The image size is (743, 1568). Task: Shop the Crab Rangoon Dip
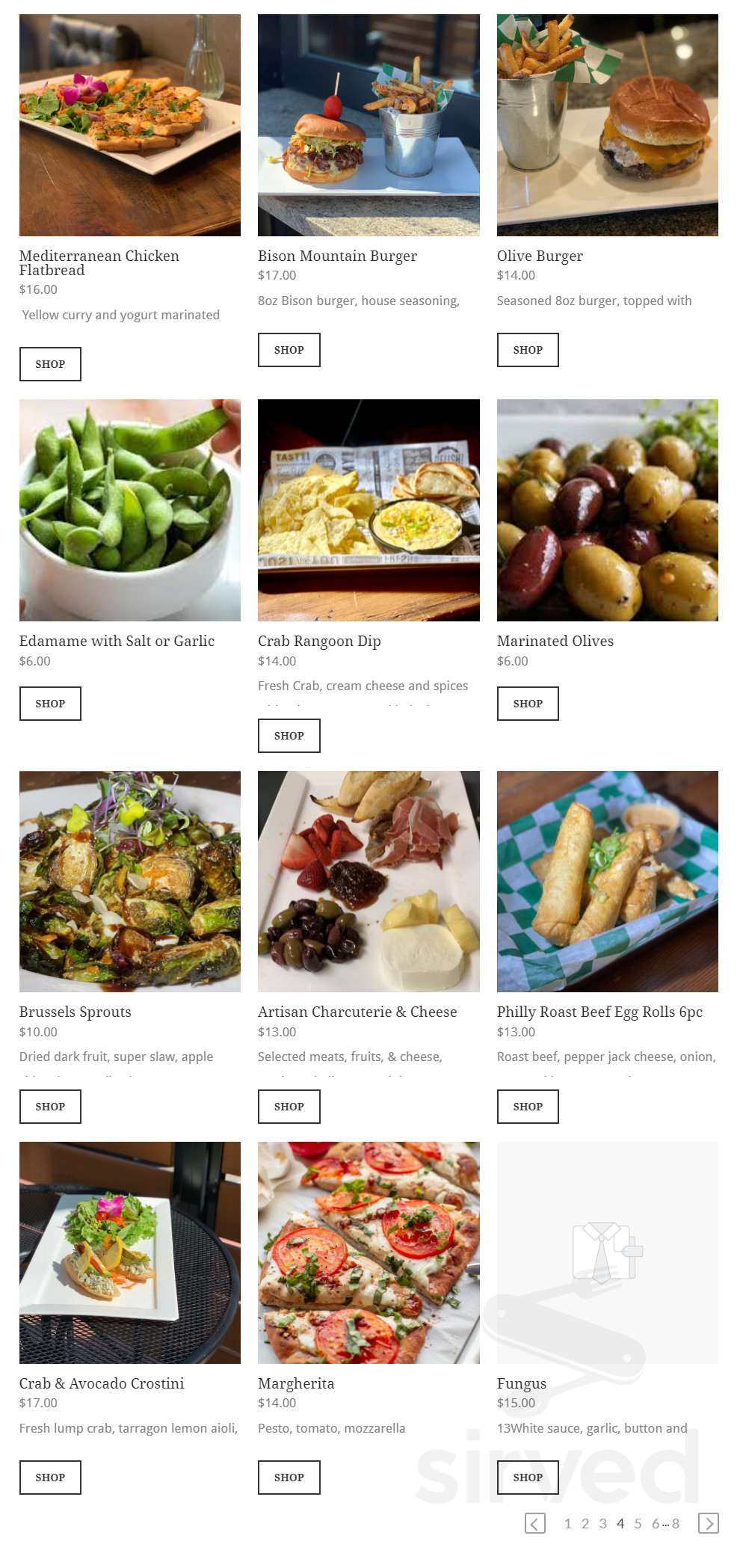point(289,736)
